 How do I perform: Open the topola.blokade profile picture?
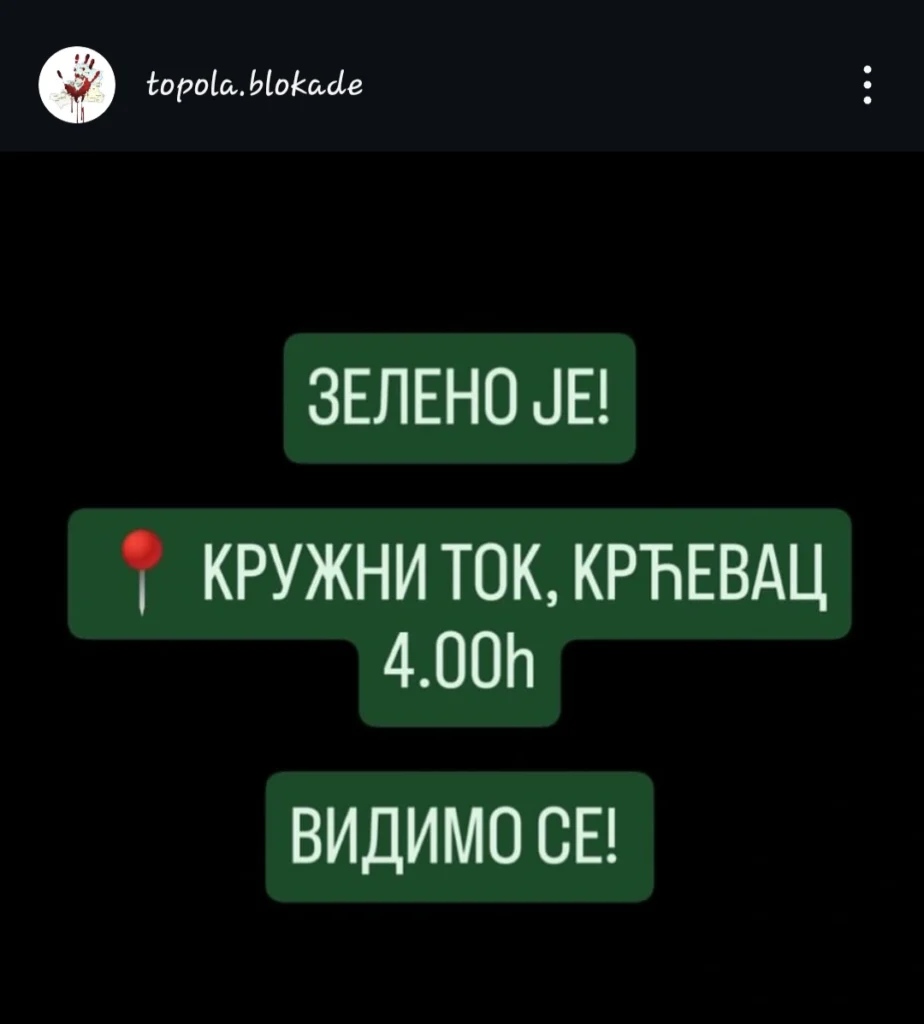pyautogui.click(x=71, y=86)
